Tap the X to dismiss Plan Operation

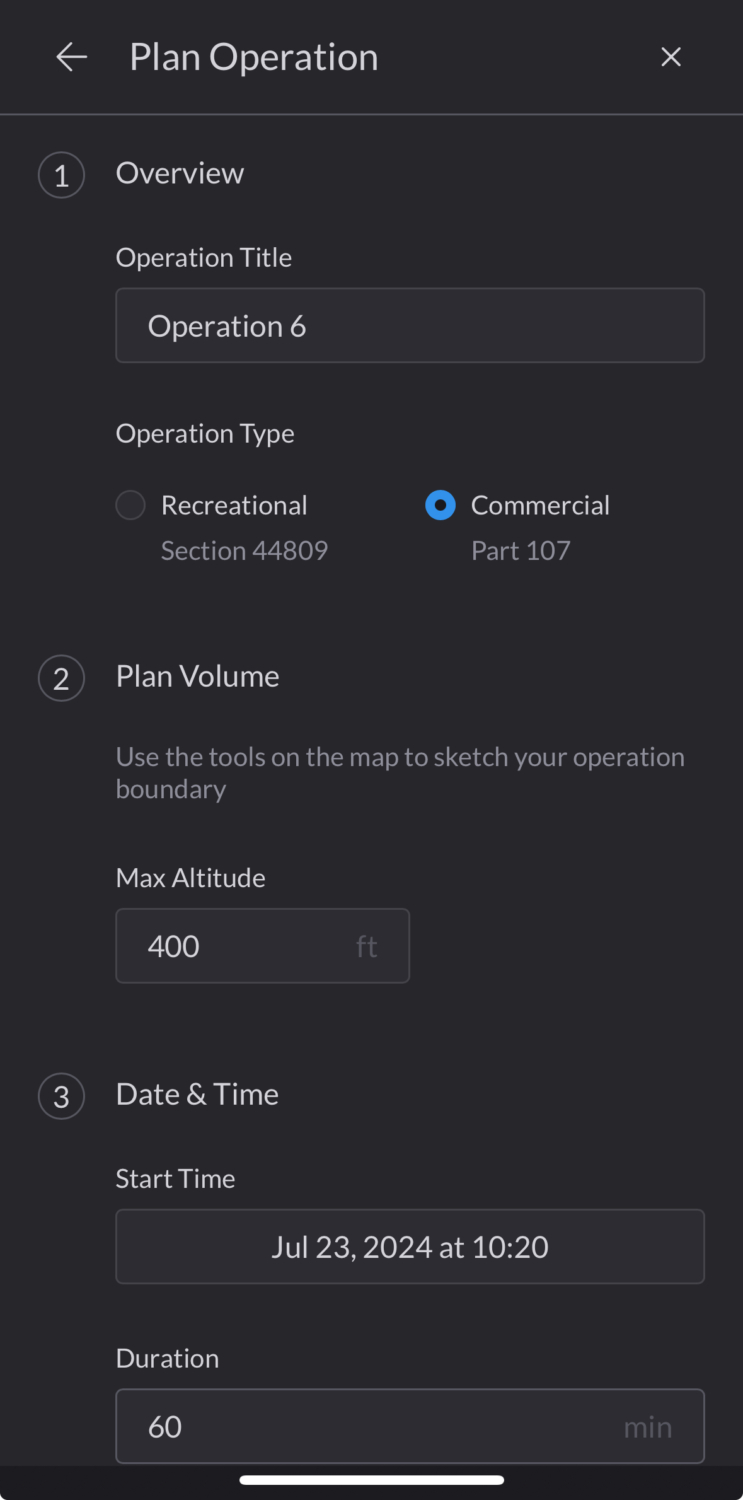point(670,57)
